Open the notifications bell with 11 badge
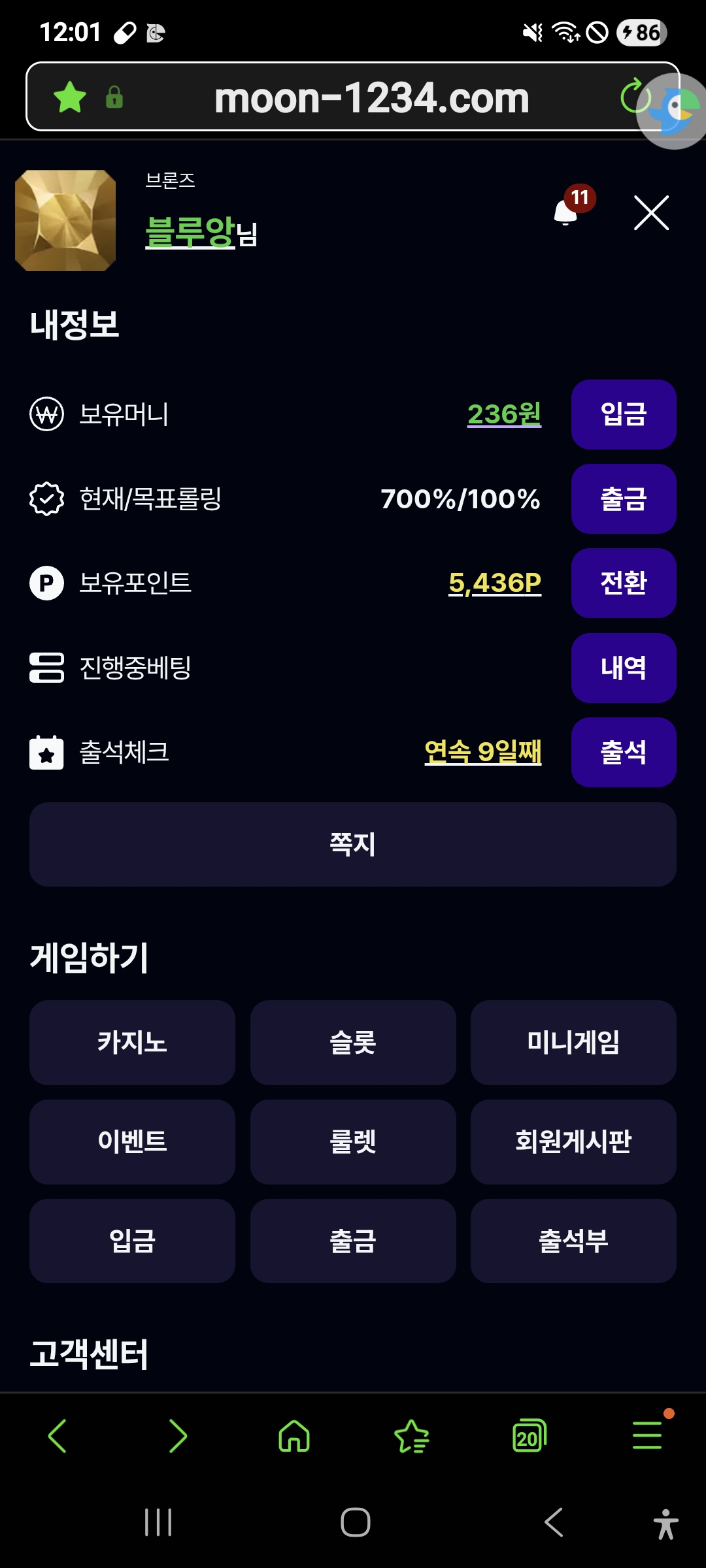Viewport: 706px width, 1568px height. (567, 210)
